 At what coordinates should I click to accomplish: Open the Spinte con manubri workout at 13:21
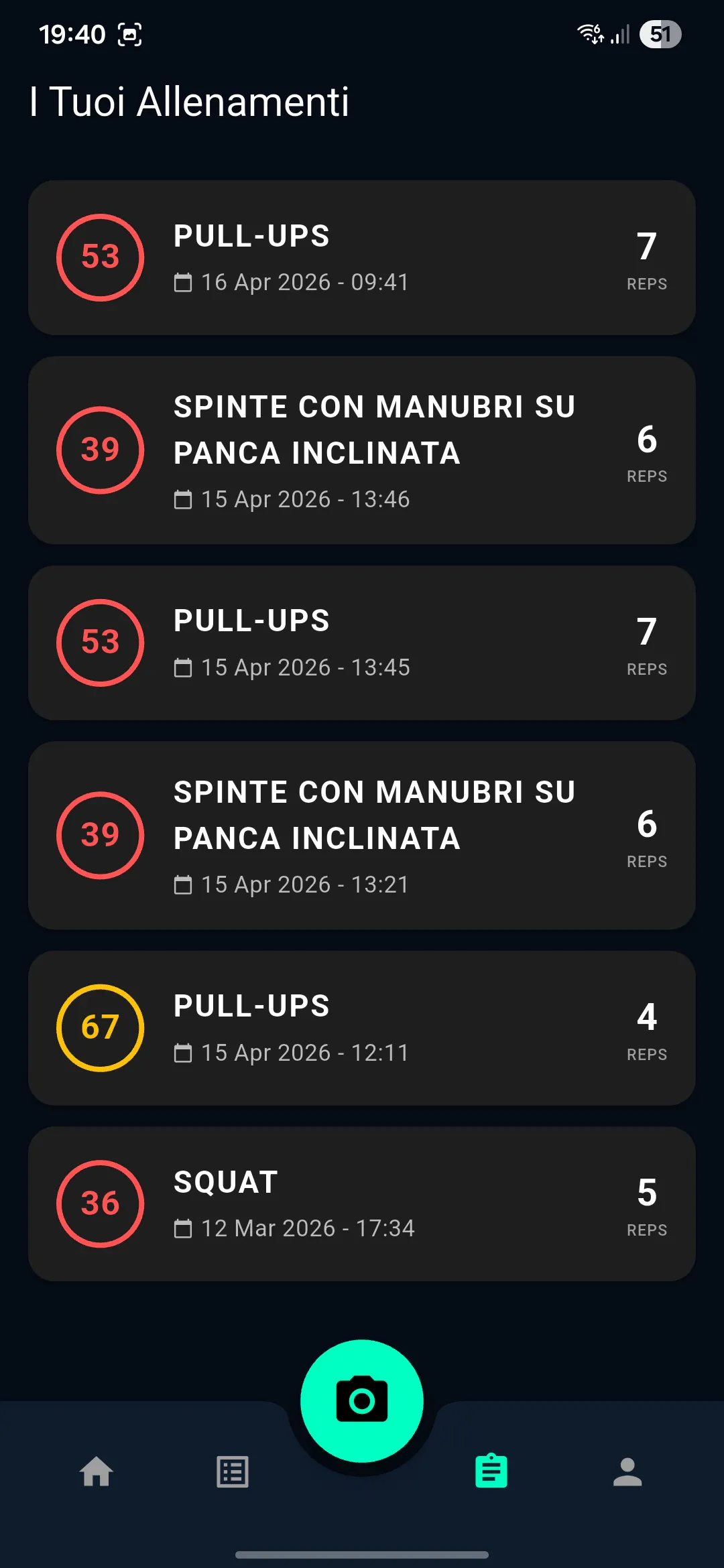(362, 836)
